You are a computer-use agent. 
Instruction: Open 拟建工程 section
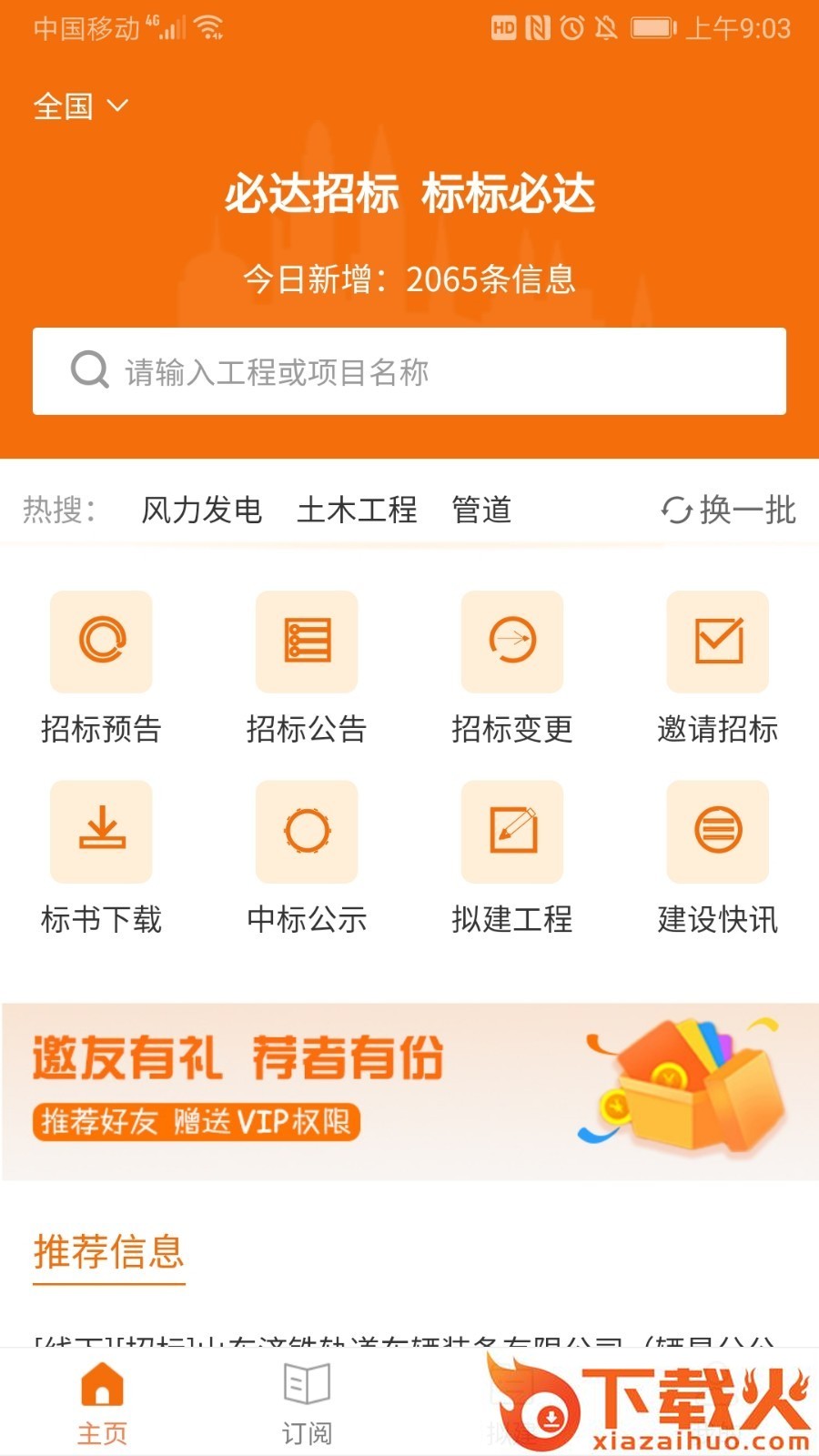512,855
